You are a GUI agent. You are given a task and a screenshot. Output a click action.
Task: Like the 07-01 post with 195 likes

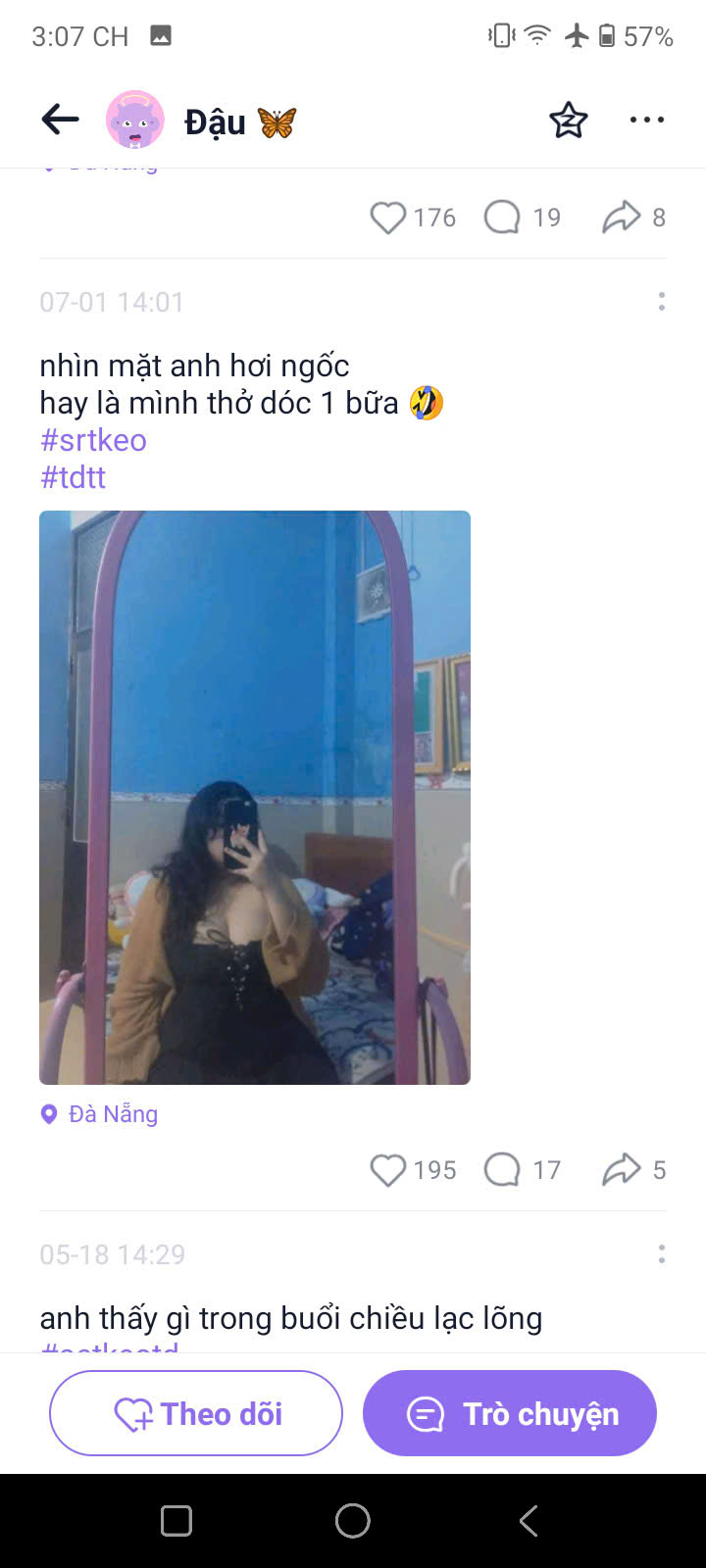(x=388, y=1170)
